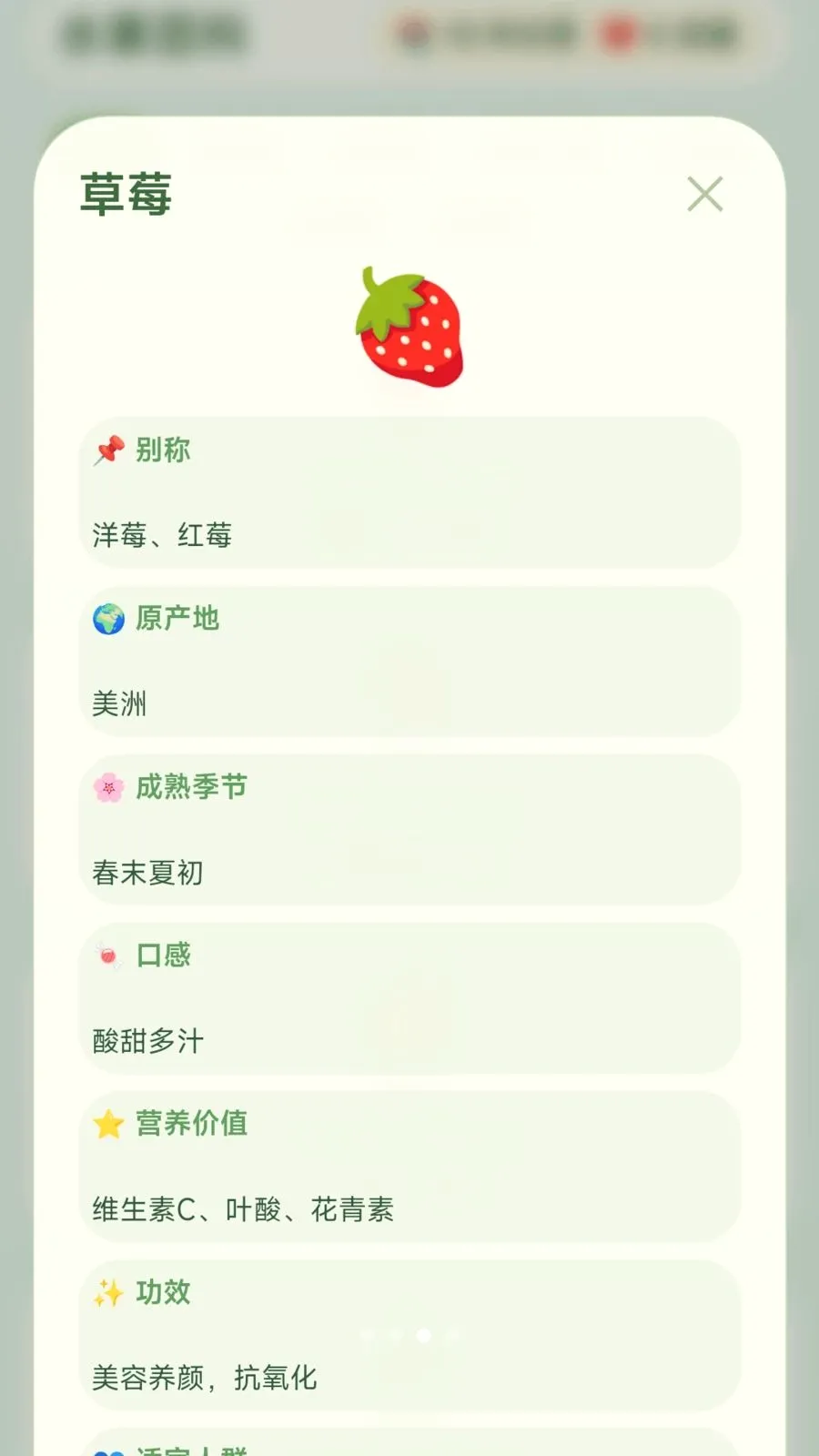Click the star icon beside 营养价值
This screenshot has width=819, height=1456.
[x=109, y=1123]
